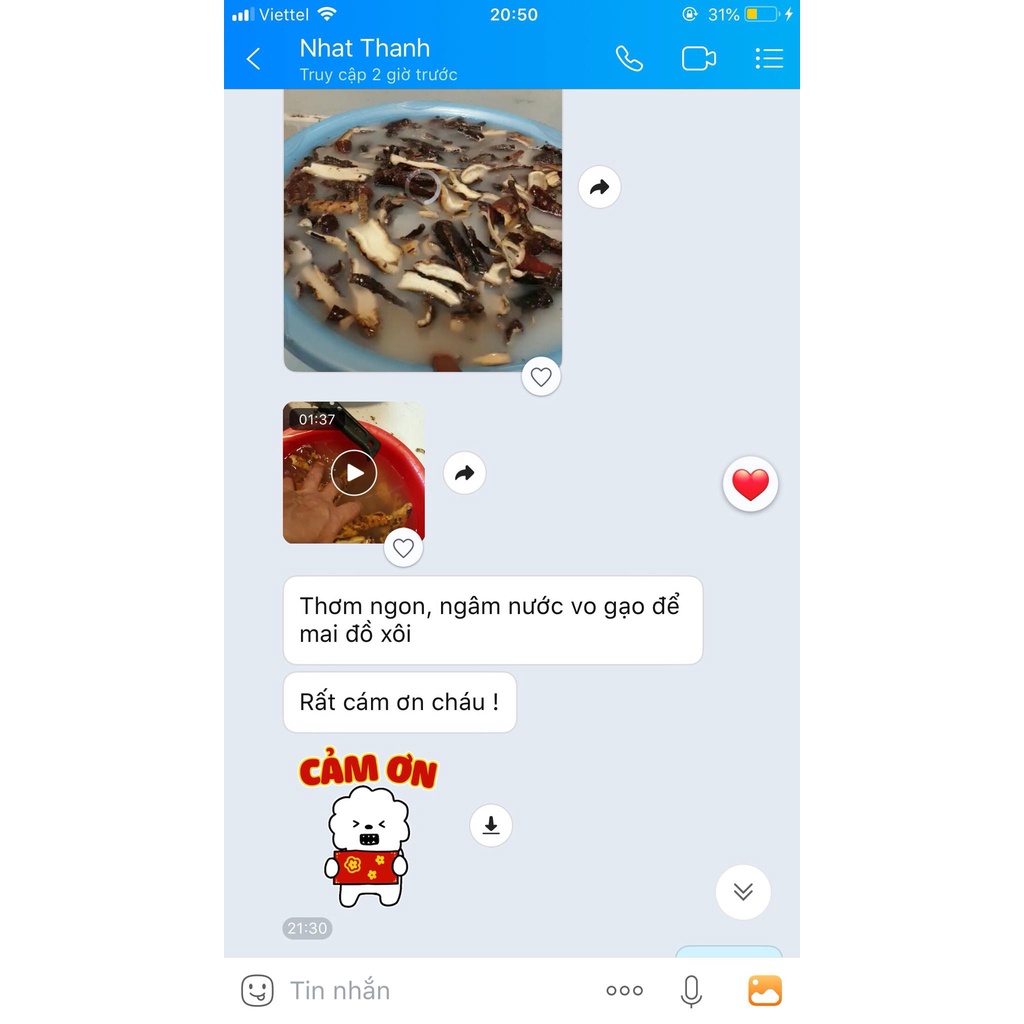
Task: Open more attachment options
Action: tap(624, 991)
